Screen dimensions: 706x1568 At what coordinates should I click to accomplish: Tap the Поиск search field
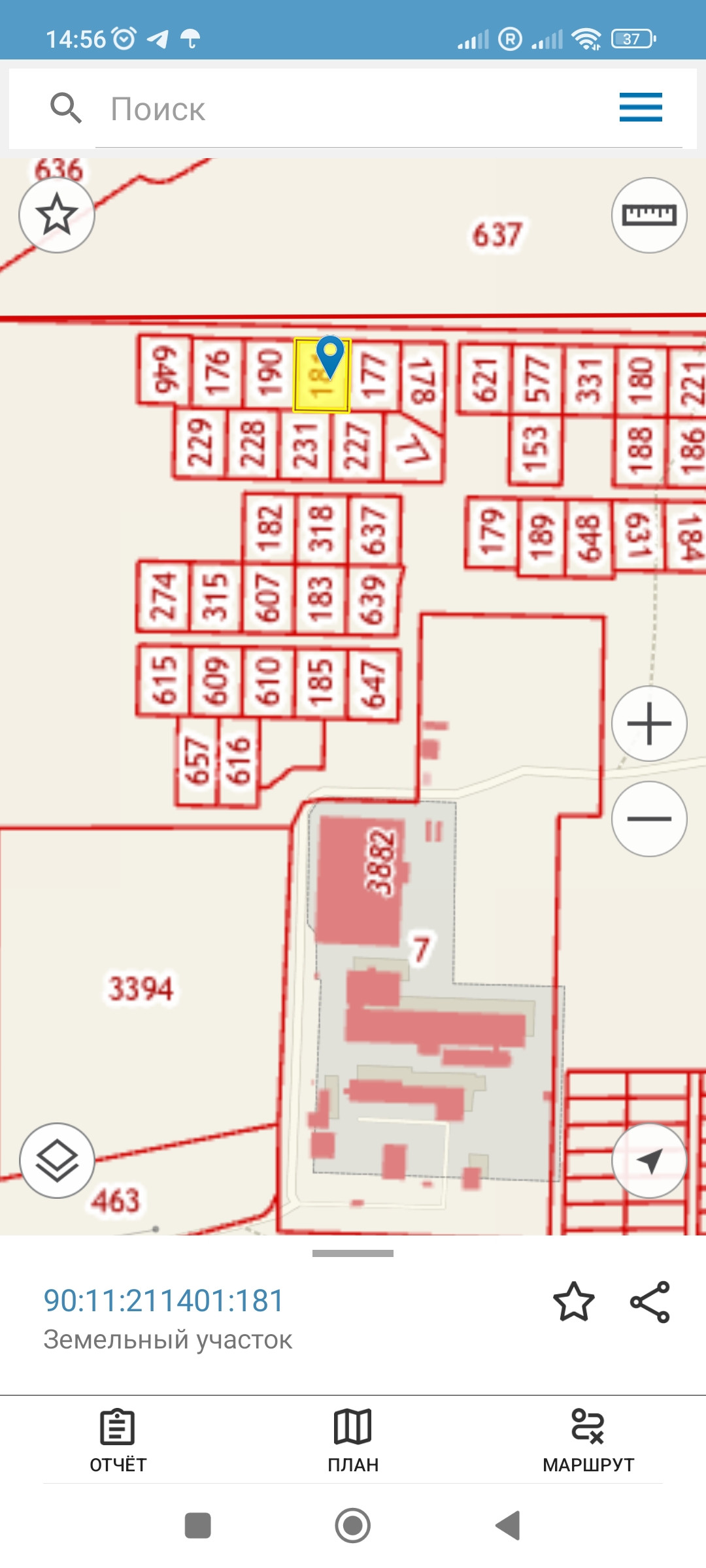coord(353,109)
